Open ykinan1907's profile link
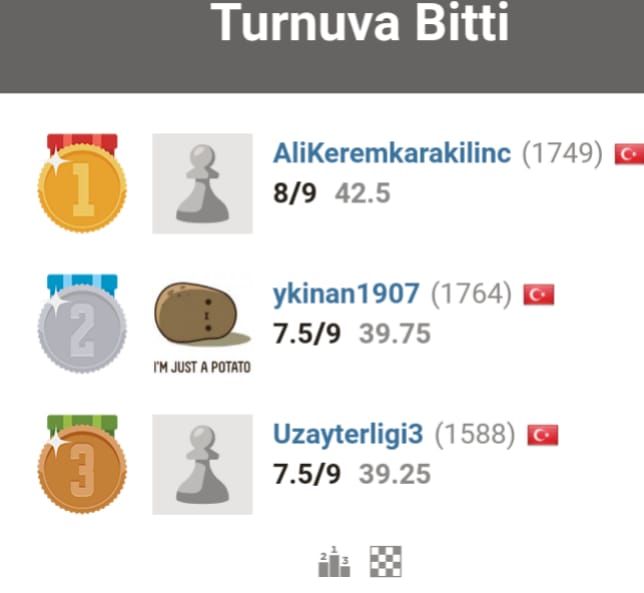 point(346,294)
